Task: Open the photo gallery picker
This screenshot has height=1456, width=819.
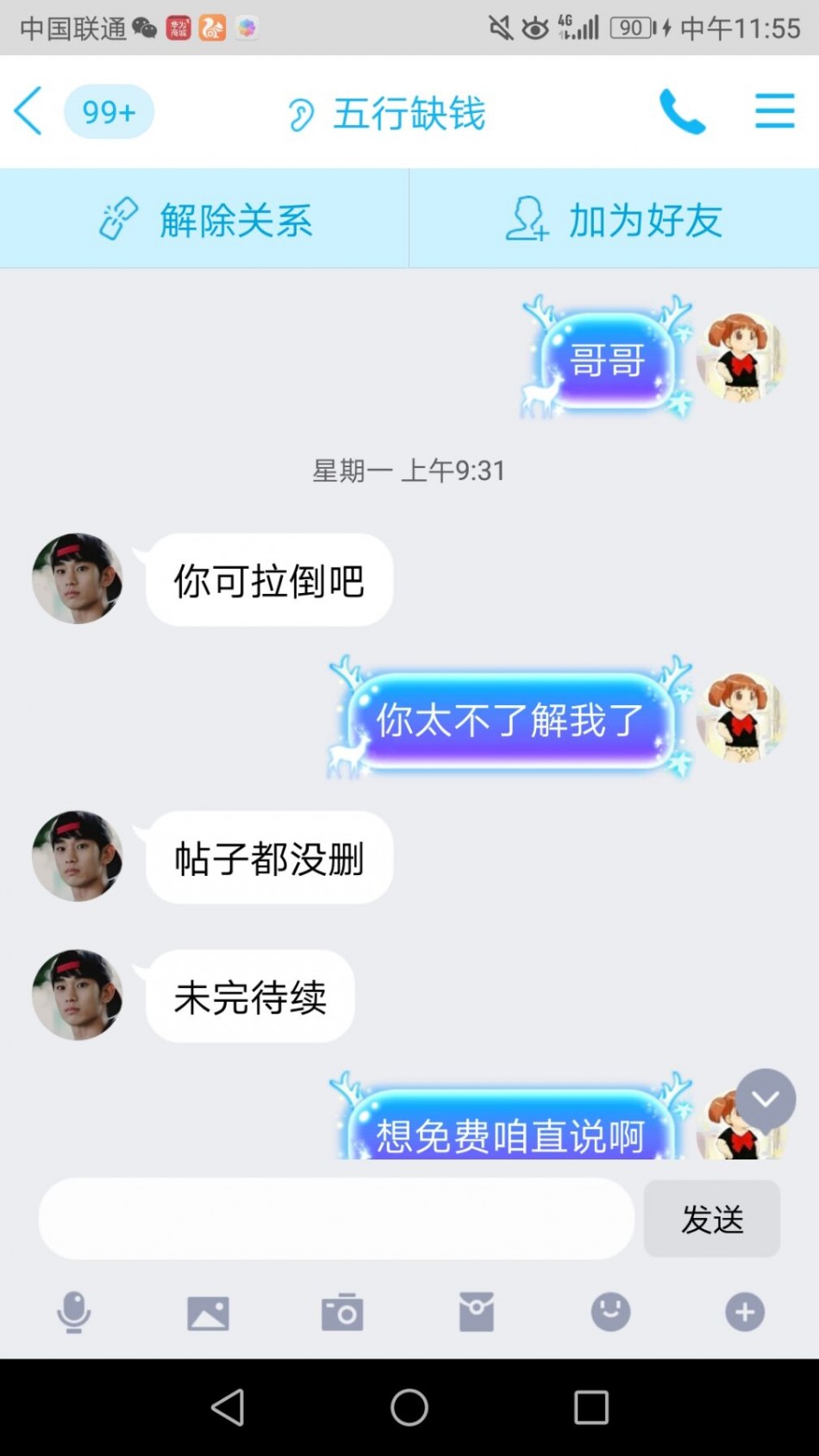Action: pos(208,1313)
